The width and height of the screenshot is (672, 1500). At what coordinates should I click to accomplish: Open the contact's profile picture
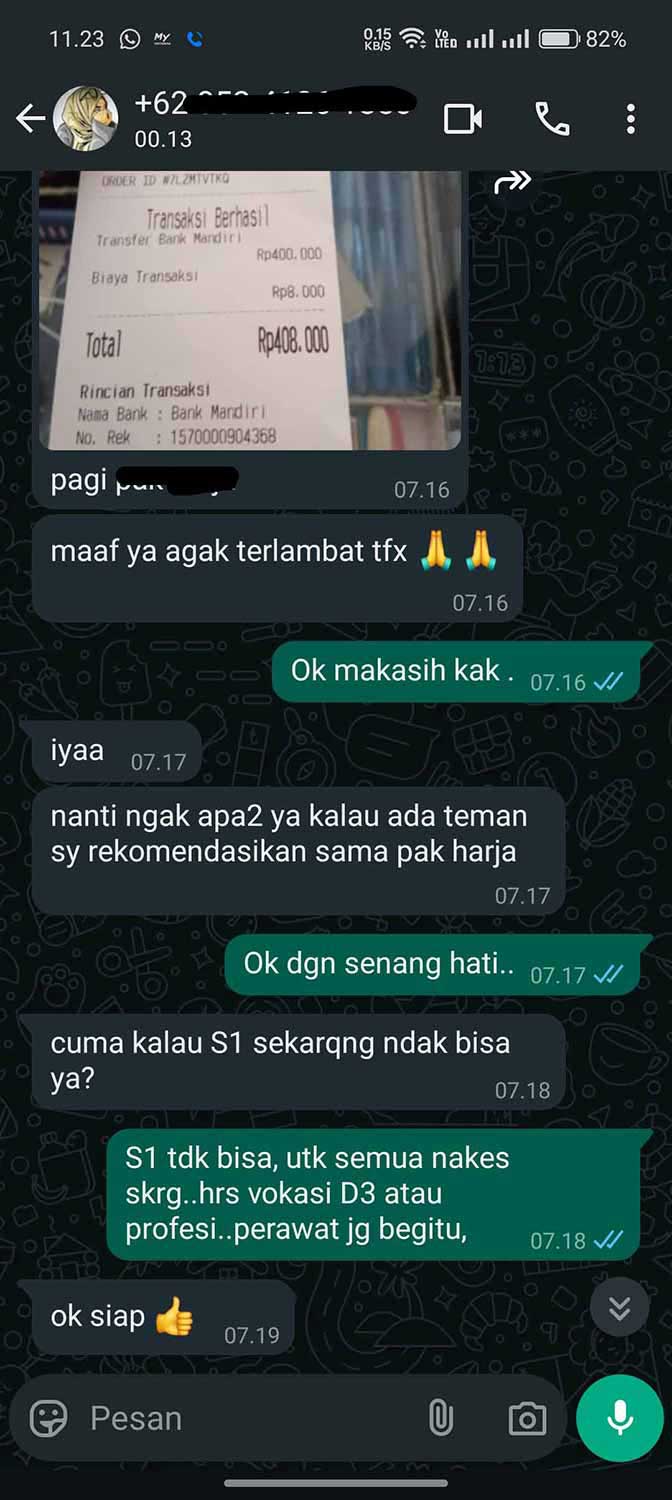point(85,120)
